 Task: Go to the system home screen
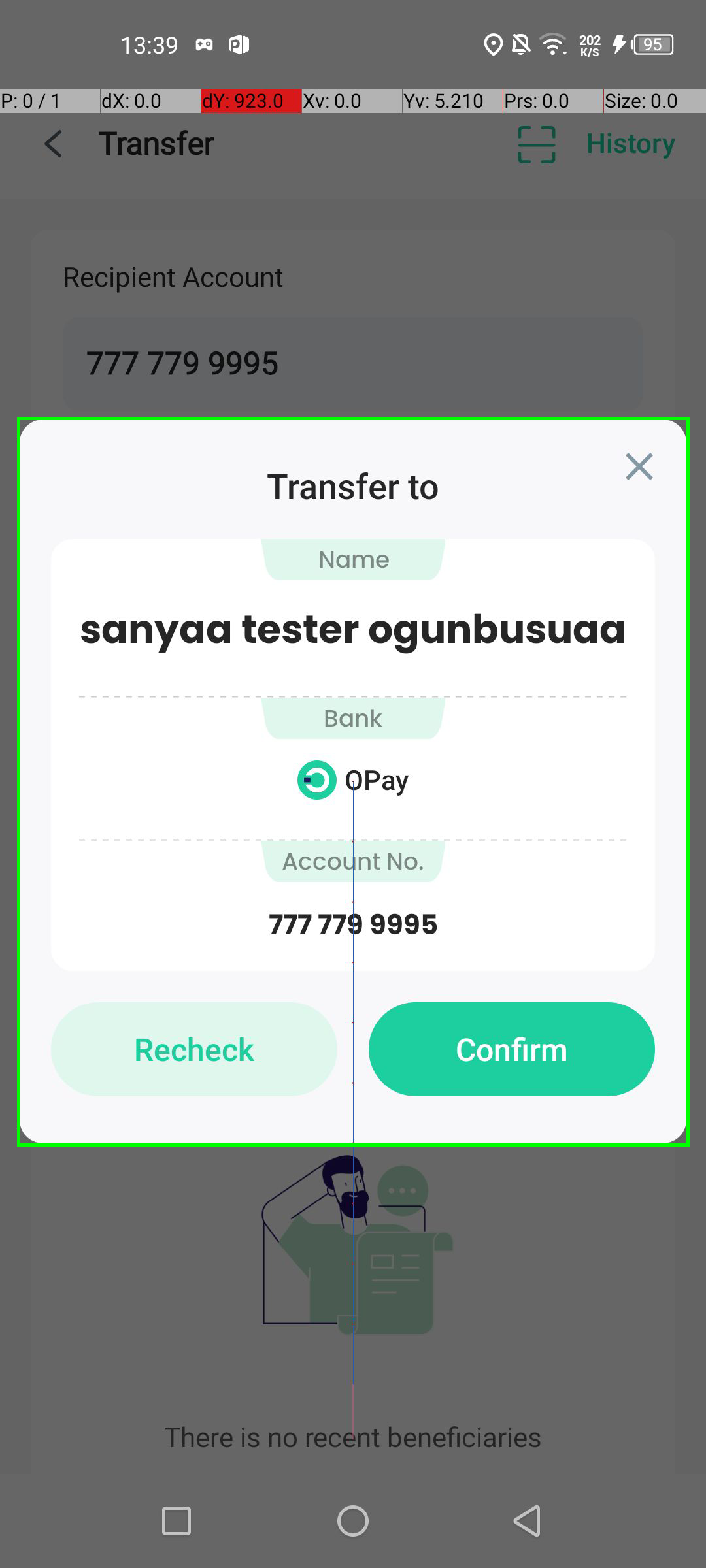(353, 1521)
